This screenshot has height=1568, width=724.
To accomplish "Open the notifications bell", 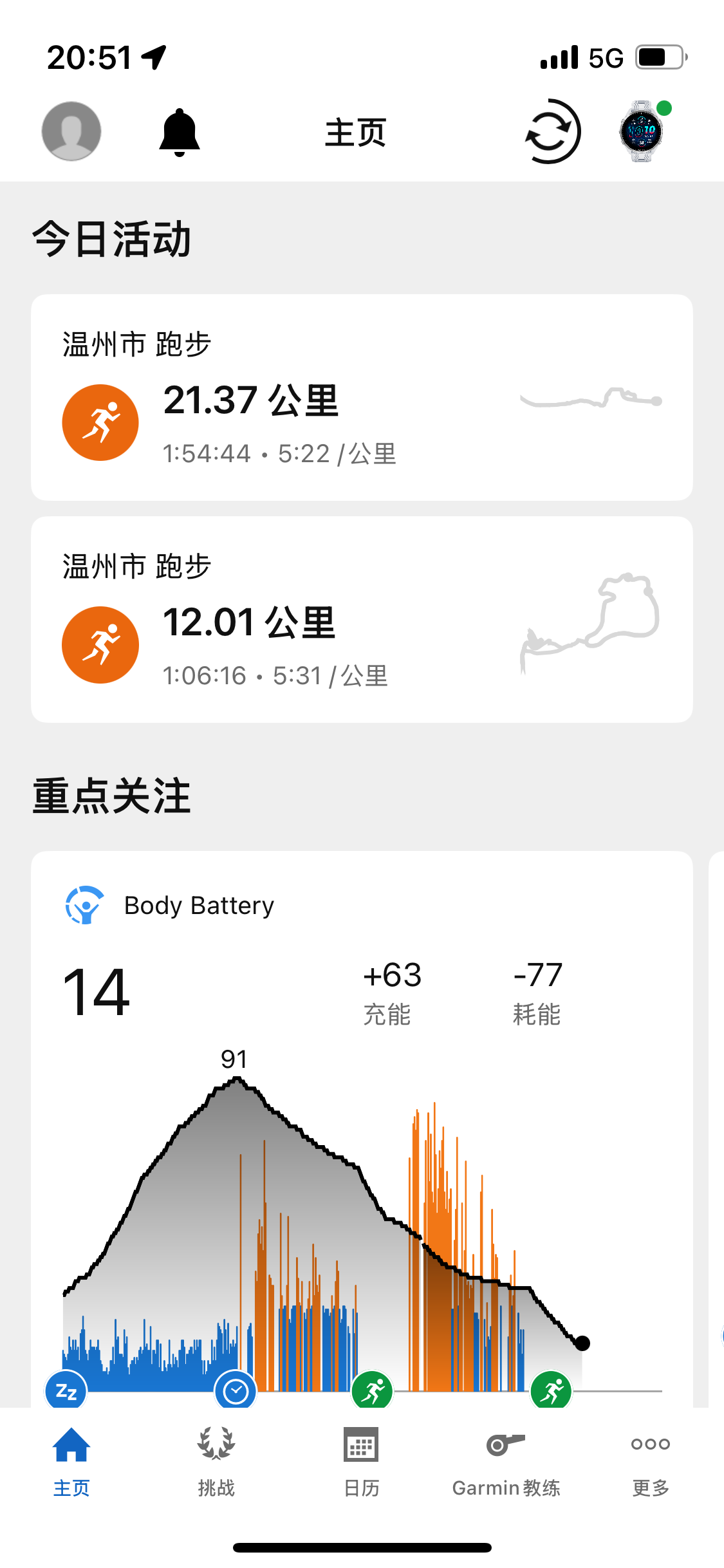I will click(180, 132).
